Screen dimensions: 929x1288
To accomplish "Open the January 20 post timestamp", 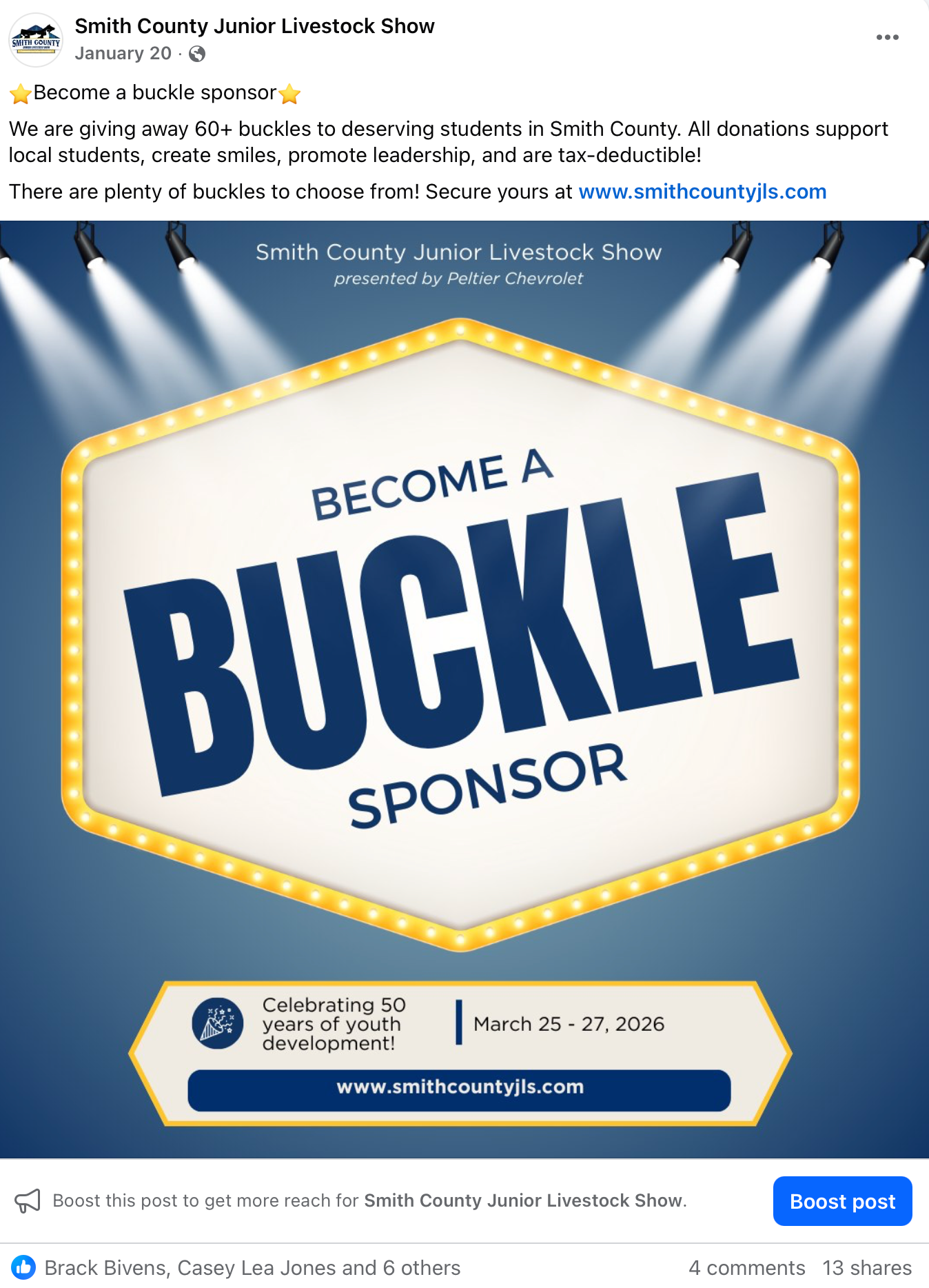I will (123, 54).
